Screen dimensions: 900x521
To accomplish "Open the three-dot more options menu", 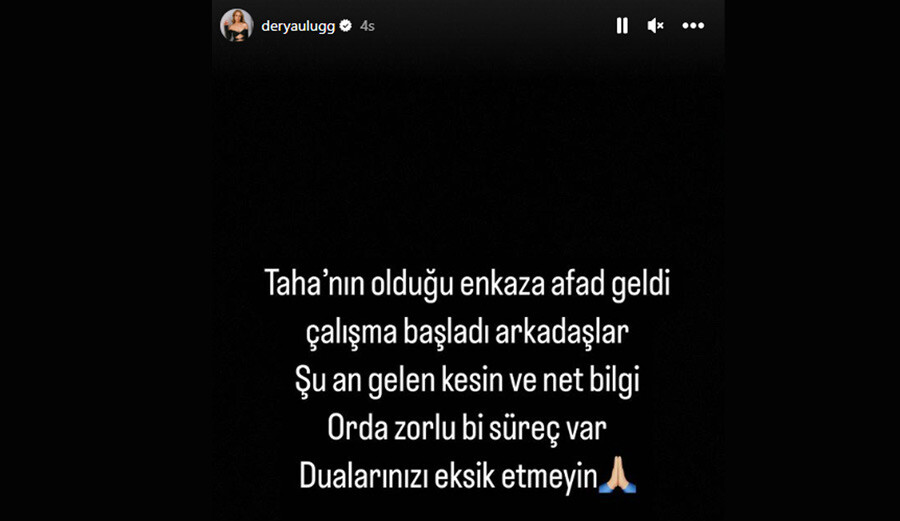I will pyautogui.click(x=693, y=26).
